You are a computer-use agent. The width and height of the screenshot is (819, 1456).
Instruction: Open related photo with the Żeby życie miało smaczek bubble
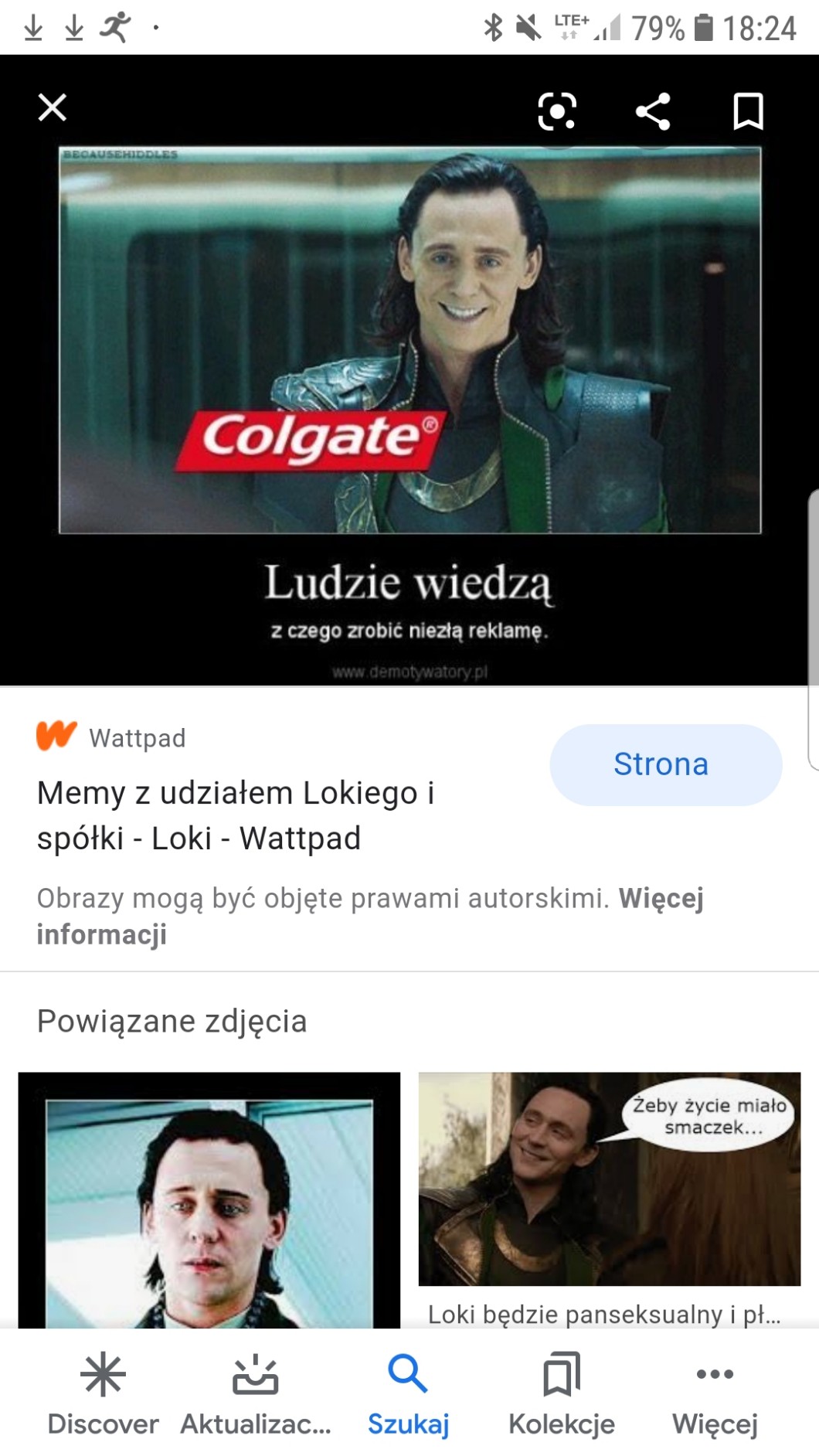[609, 1179]
